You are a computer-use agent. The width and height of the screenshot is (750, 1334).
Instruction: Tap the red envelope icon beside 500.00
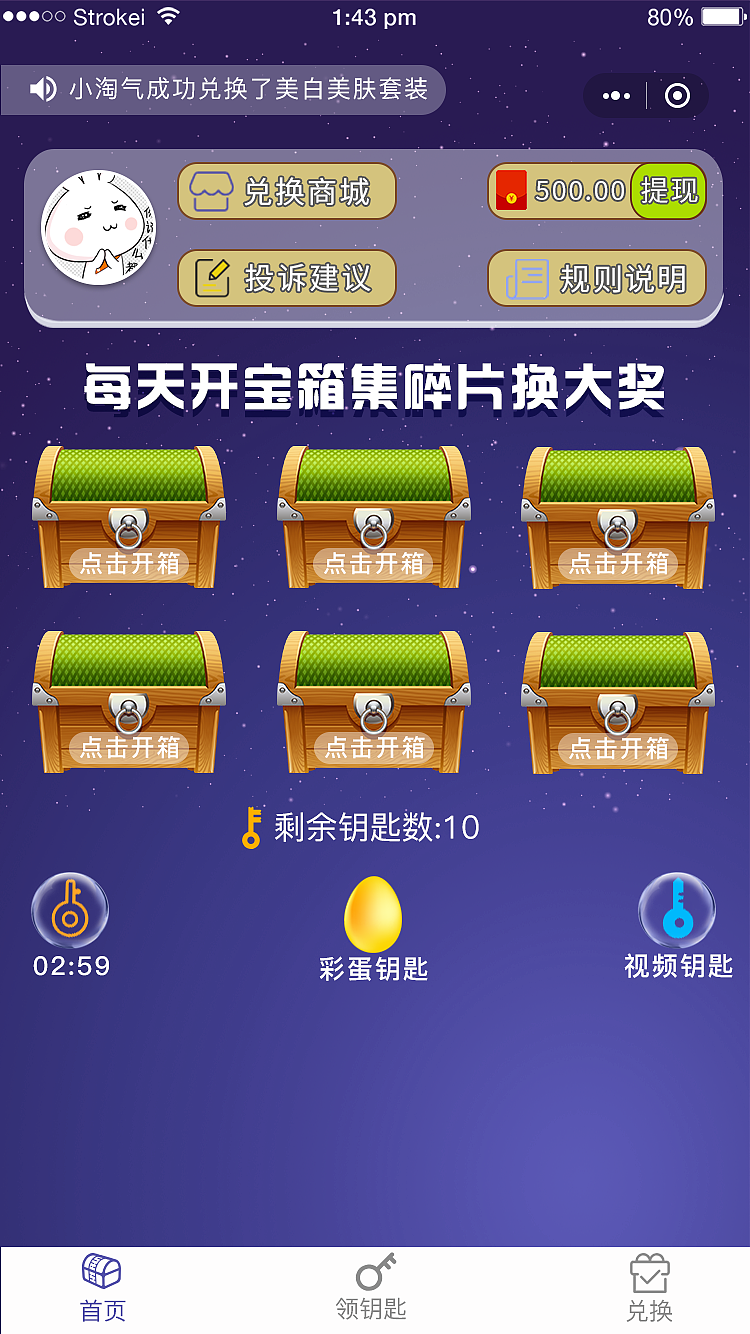tap(512, 192)
